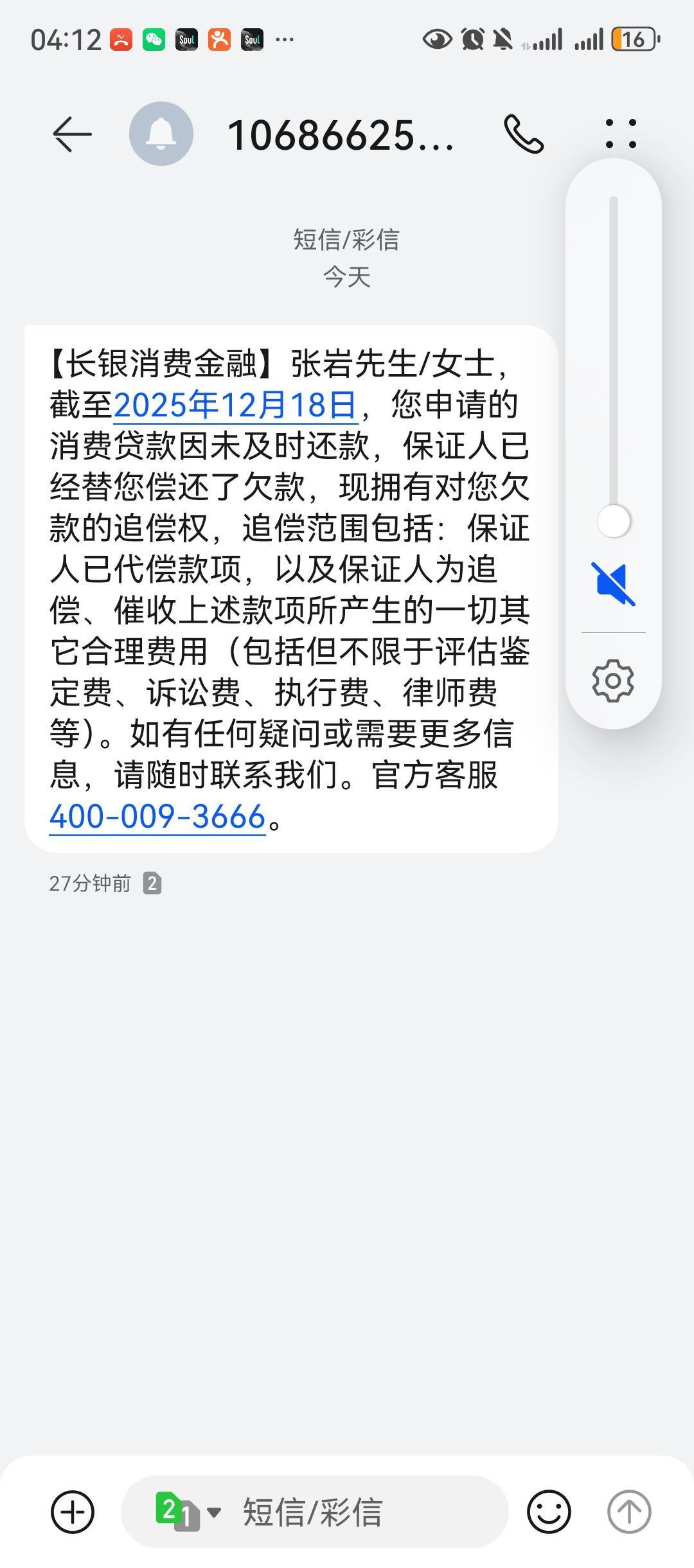694x1568 pixels.
Task: Call the sender 10686625
Action: tap(524, 134)
